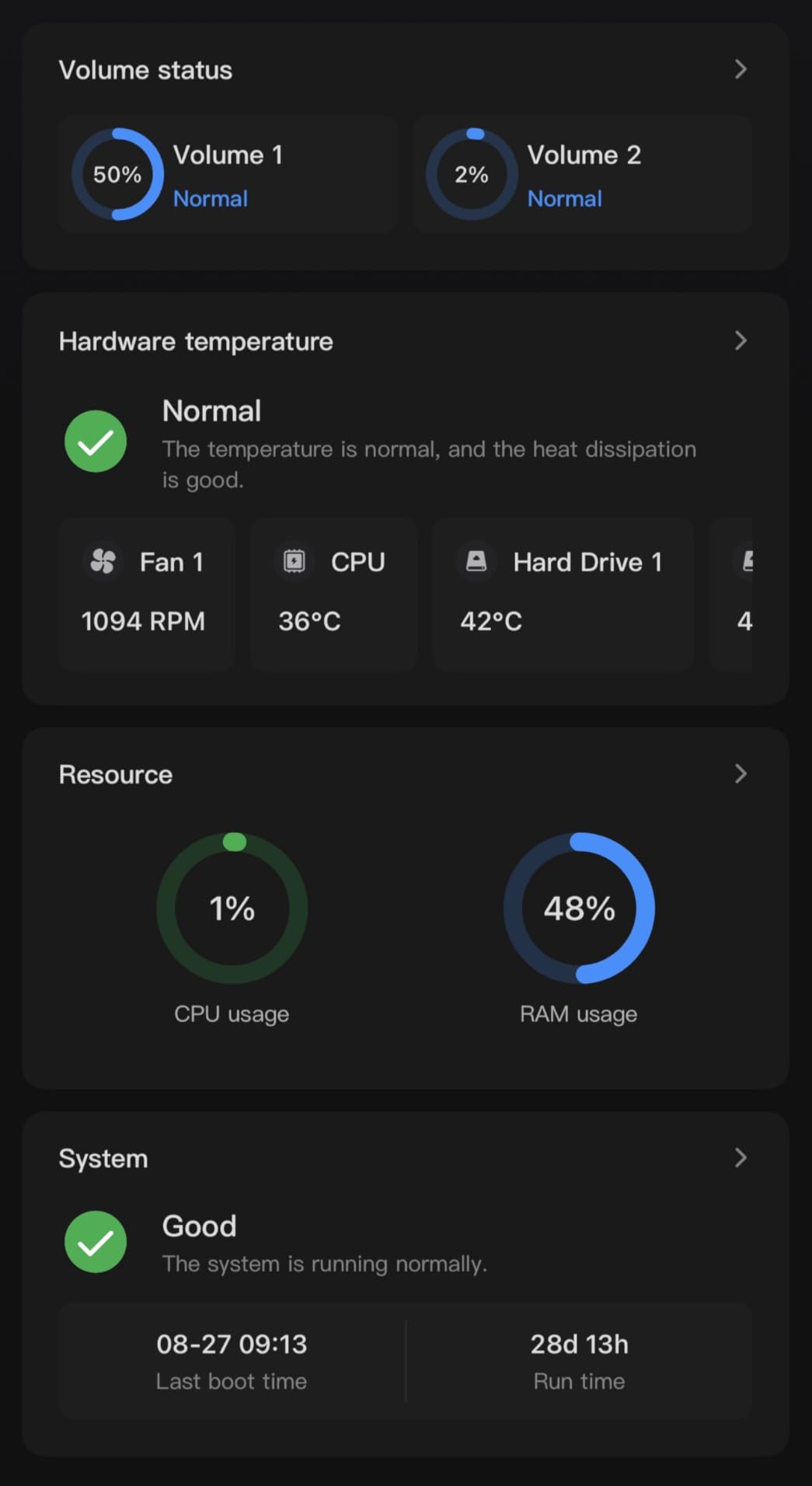The image size is (812, 1486).
Task: Select the Hard Drive 1 tile
Action: tap(563, 594)
